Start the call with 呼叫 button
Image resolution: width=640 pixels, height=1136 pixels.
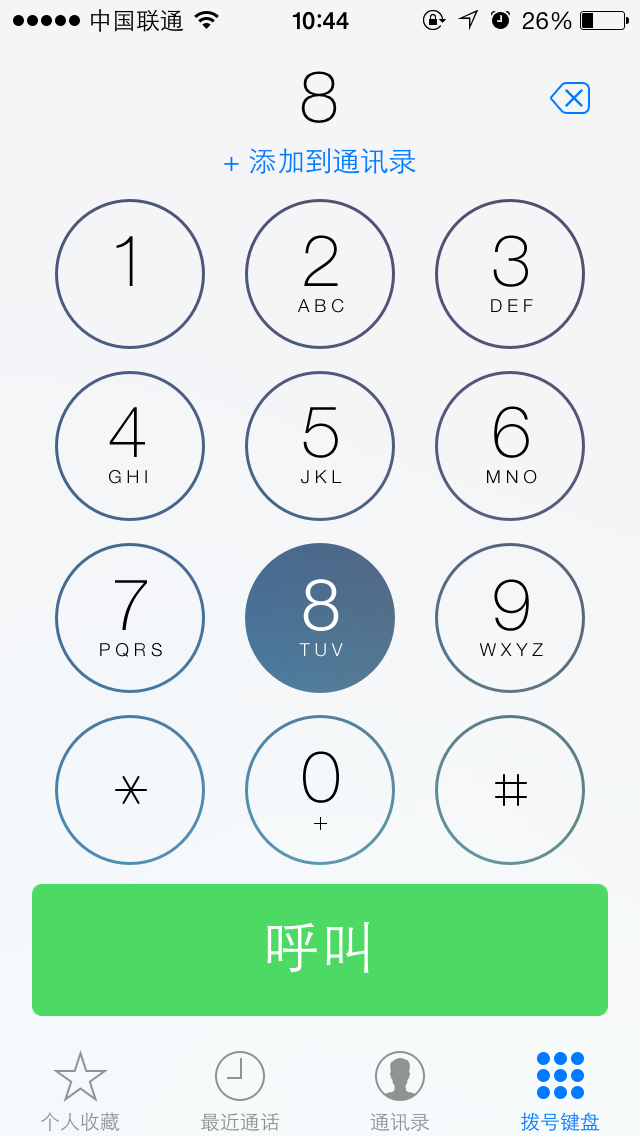[320, 950]
